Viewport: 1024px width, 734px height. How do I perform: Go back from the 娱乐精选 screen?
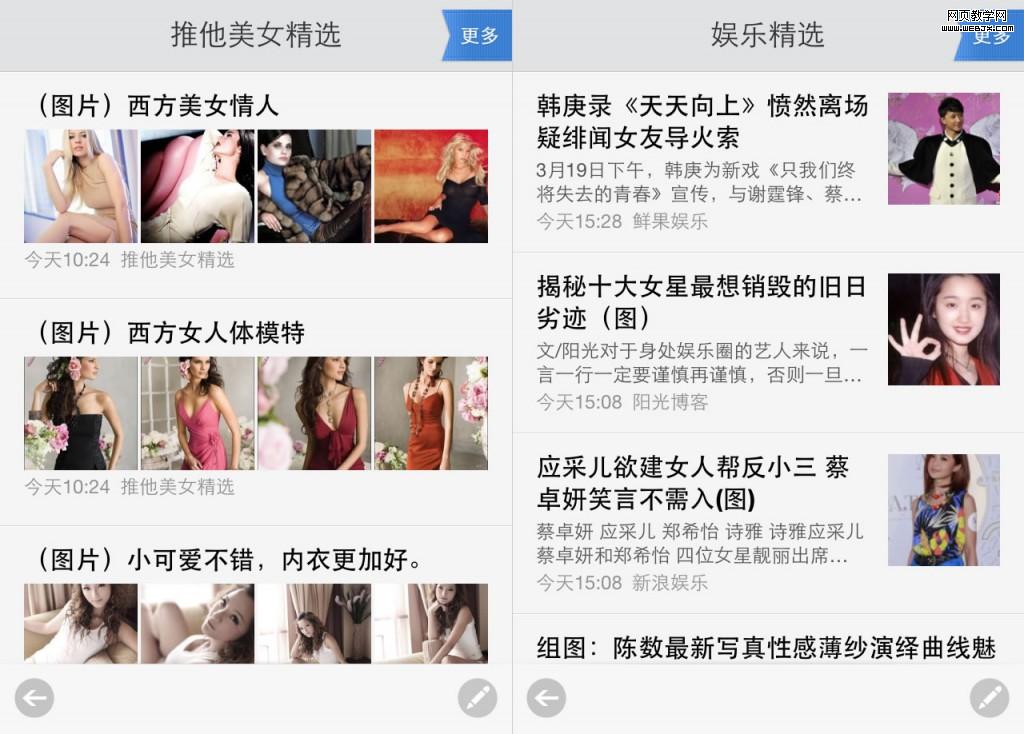546,697
